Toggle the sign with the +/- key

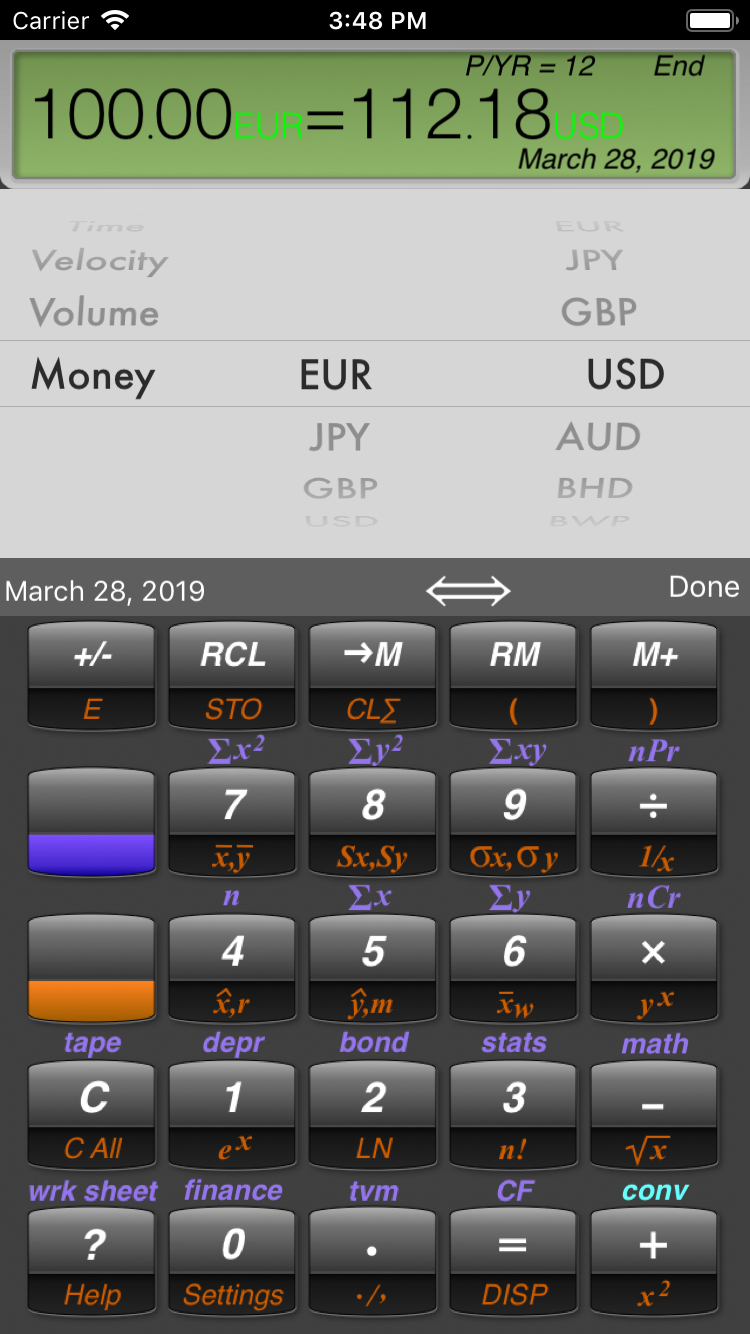click(x=92, y=656)
